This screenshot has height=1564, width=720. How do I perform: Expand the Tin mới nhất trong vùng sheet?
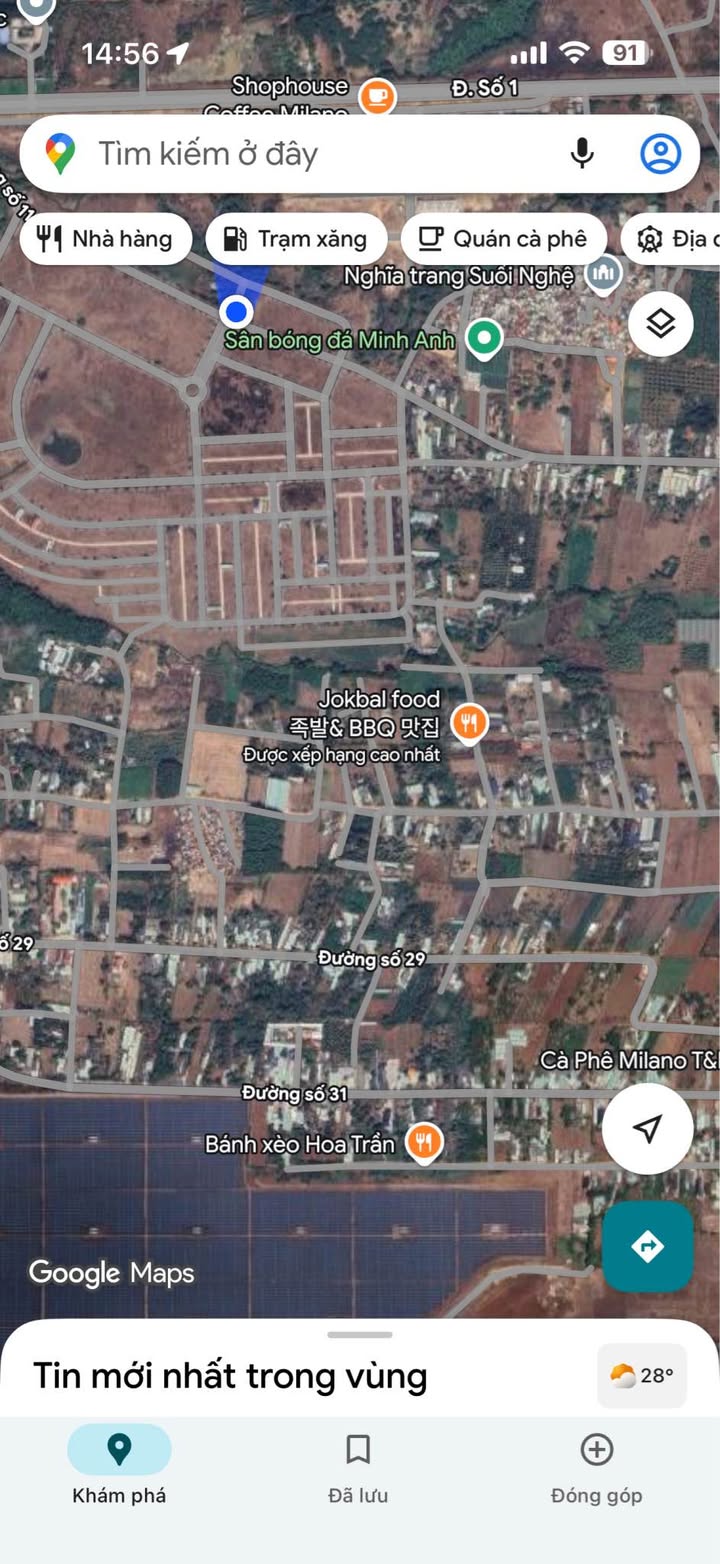[x=359, y=1336]
